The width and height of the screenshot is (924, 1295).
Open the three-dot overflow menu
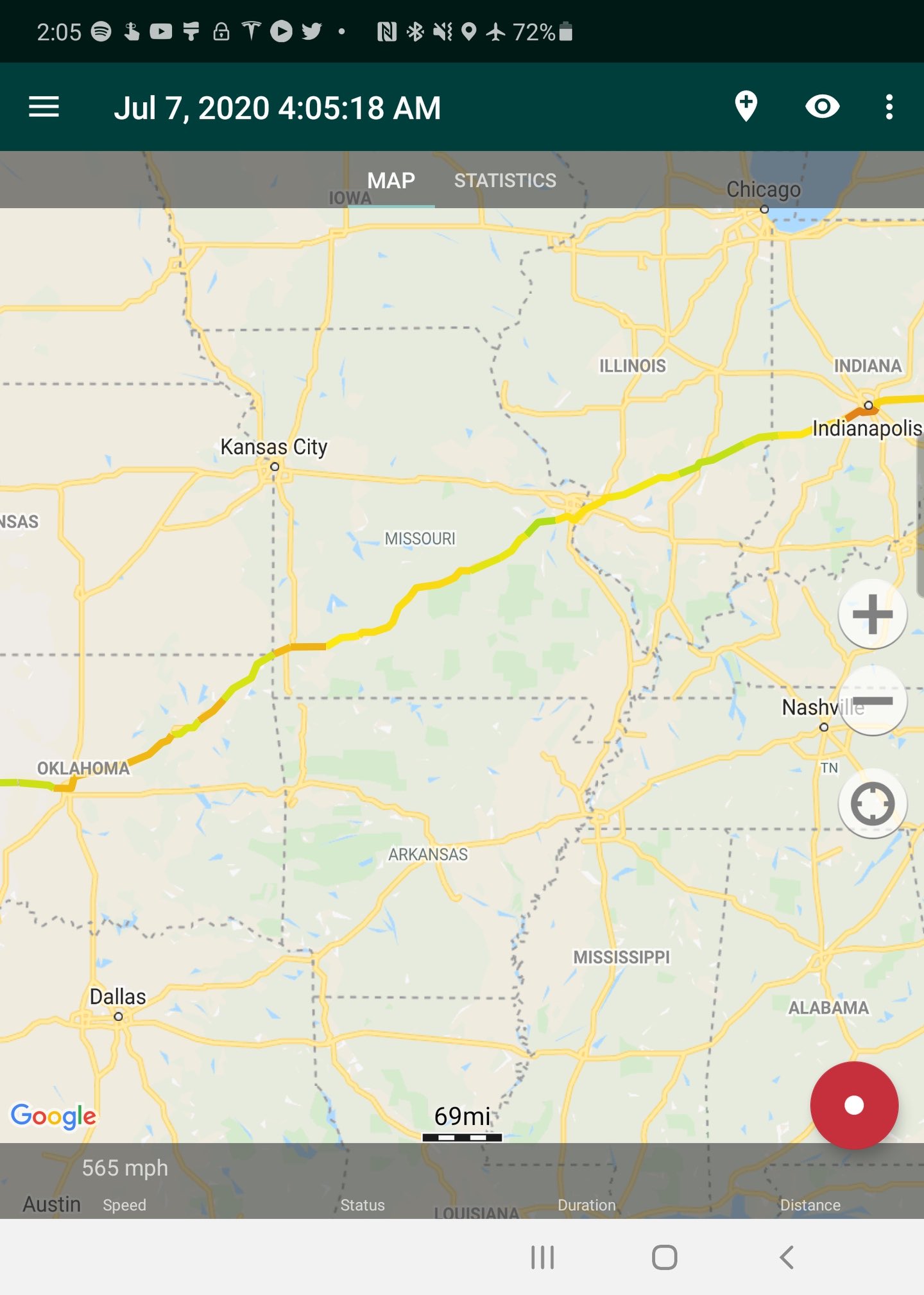tap(889, 107)
